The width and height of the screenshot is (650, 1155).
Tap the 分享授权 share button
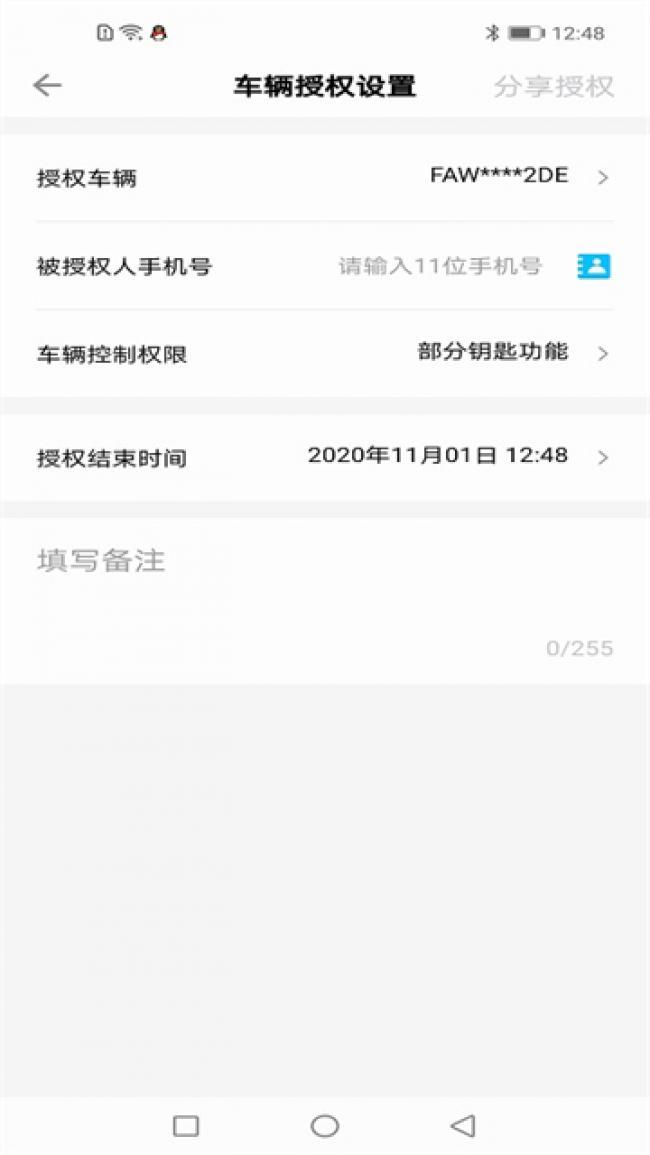[x=553, y=86]
